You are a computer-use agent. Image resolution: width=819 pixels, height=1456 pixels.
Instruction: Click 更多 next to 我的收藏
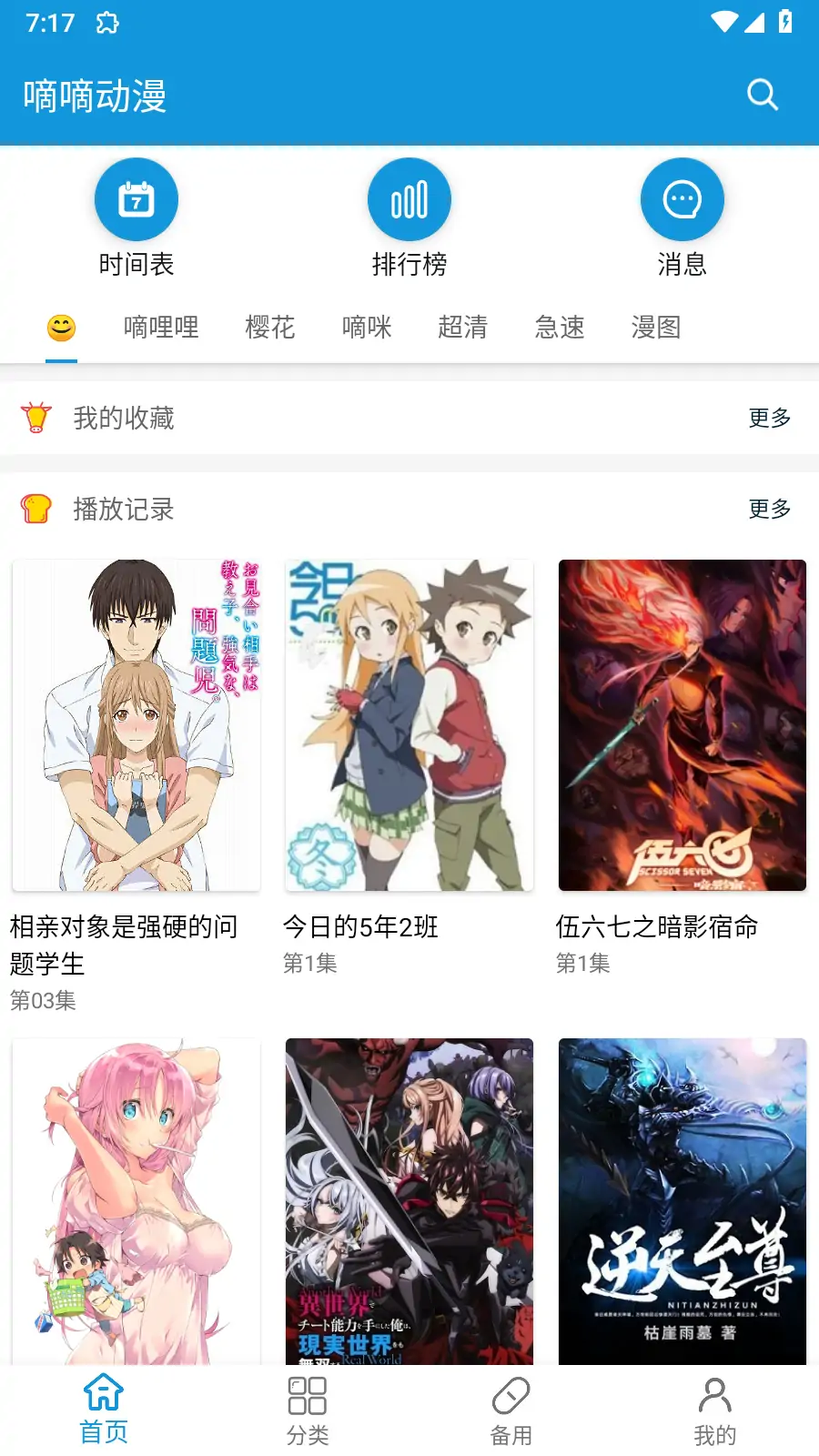[x=769, y=418]
